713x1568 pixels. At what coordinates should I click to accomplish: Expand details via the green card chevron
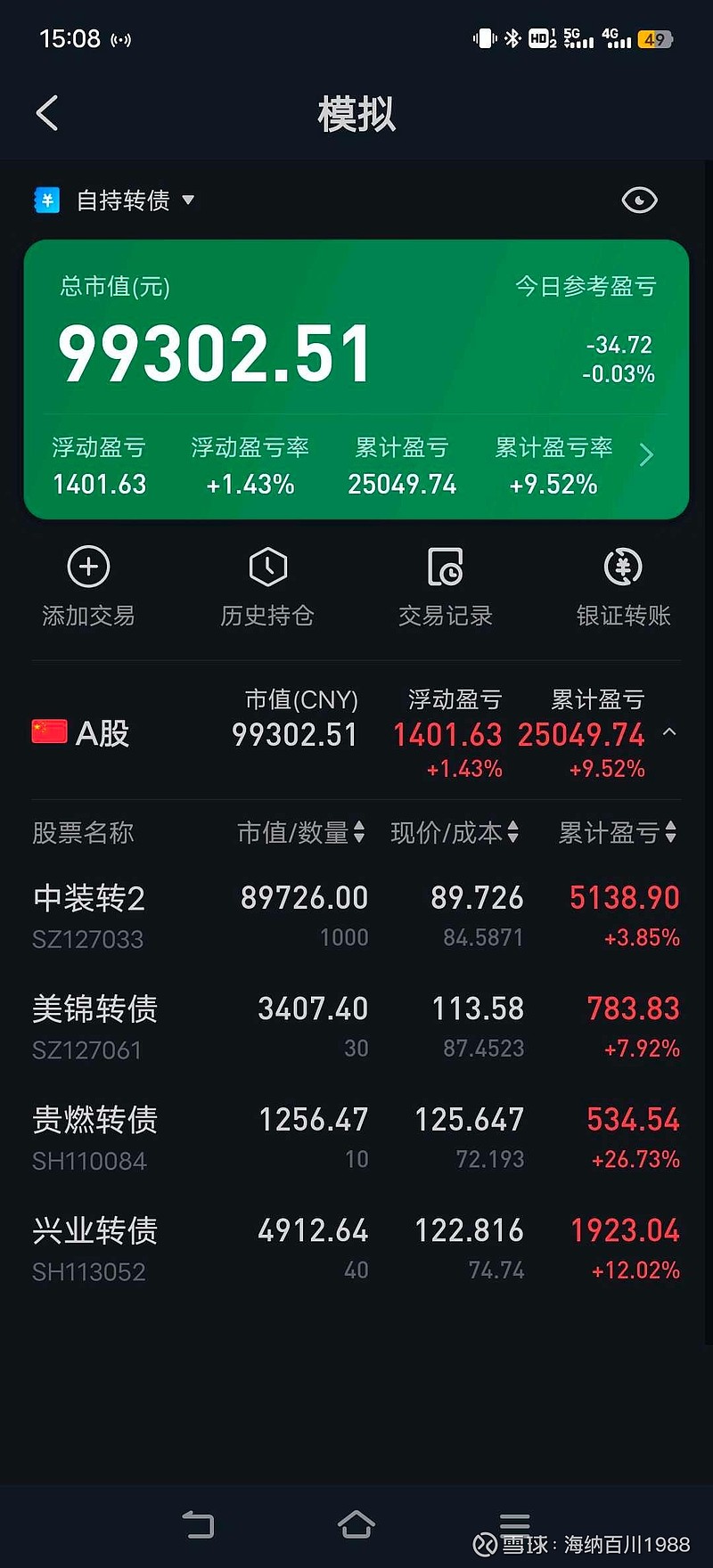[647, 454]
